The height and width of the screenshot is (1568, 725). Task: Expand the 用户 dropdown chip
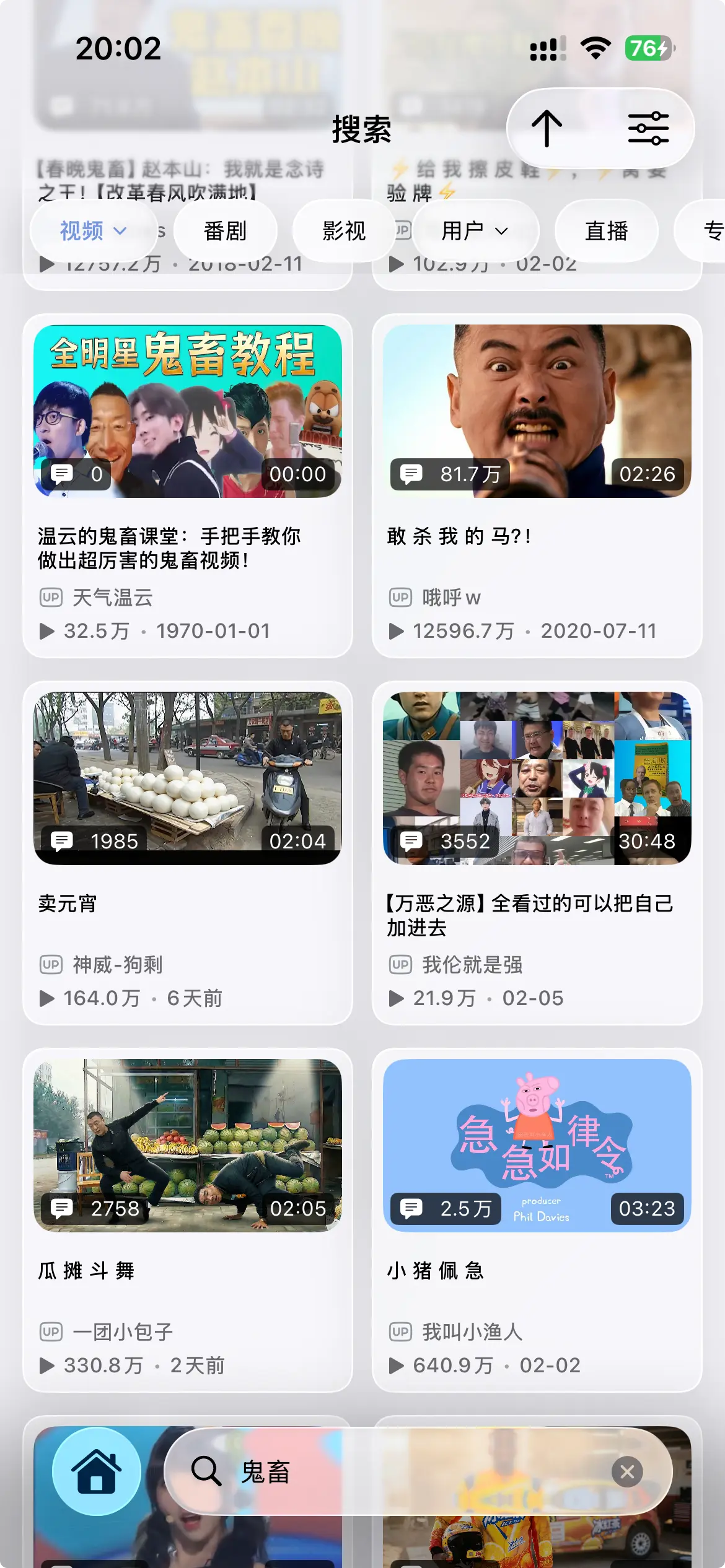[475, 231]
